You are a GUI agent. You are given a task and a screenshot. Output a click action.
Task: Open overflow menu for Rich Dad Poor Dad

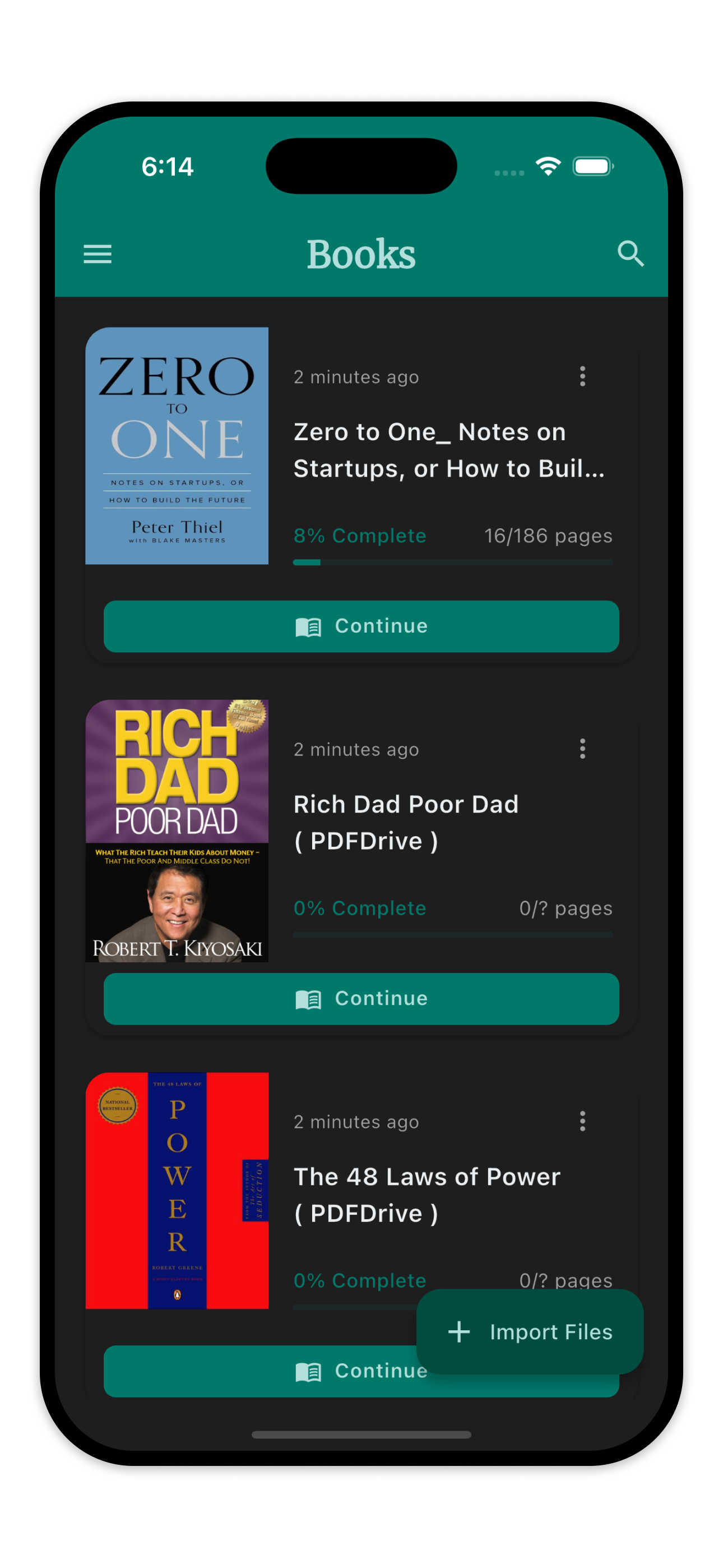click(x=582, y=749)
